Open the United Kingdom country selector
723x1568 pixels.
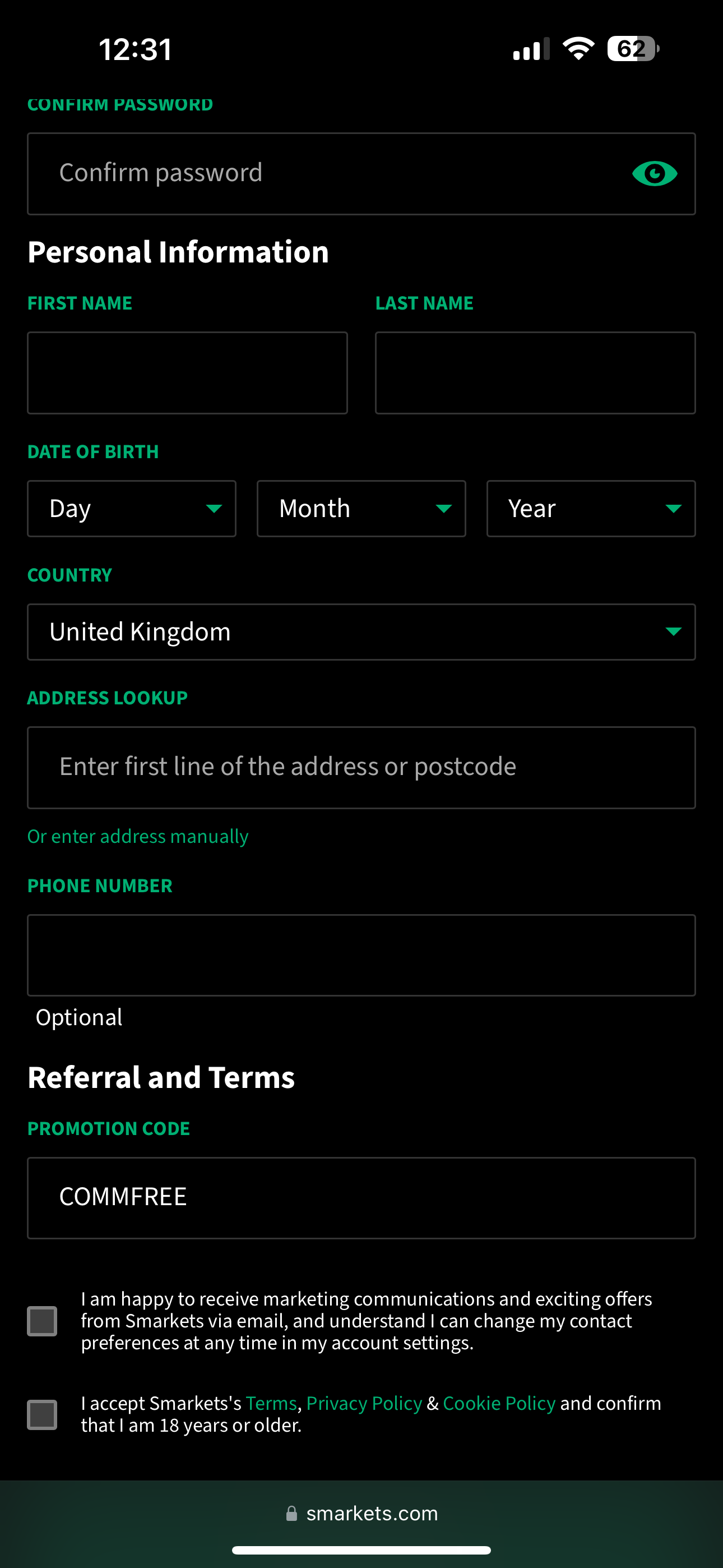[x=361, y=632]
